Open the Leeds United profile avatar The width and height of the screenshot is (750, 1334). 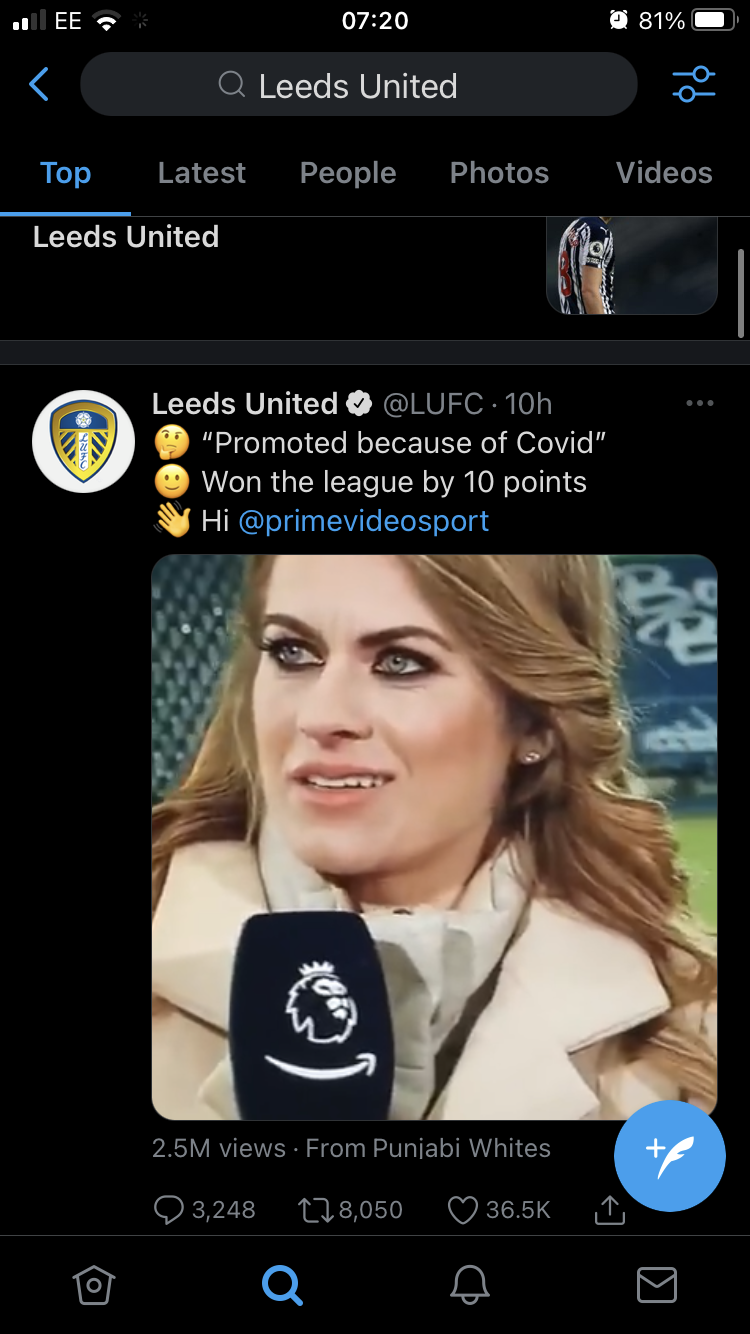click(x=83, y=441)
